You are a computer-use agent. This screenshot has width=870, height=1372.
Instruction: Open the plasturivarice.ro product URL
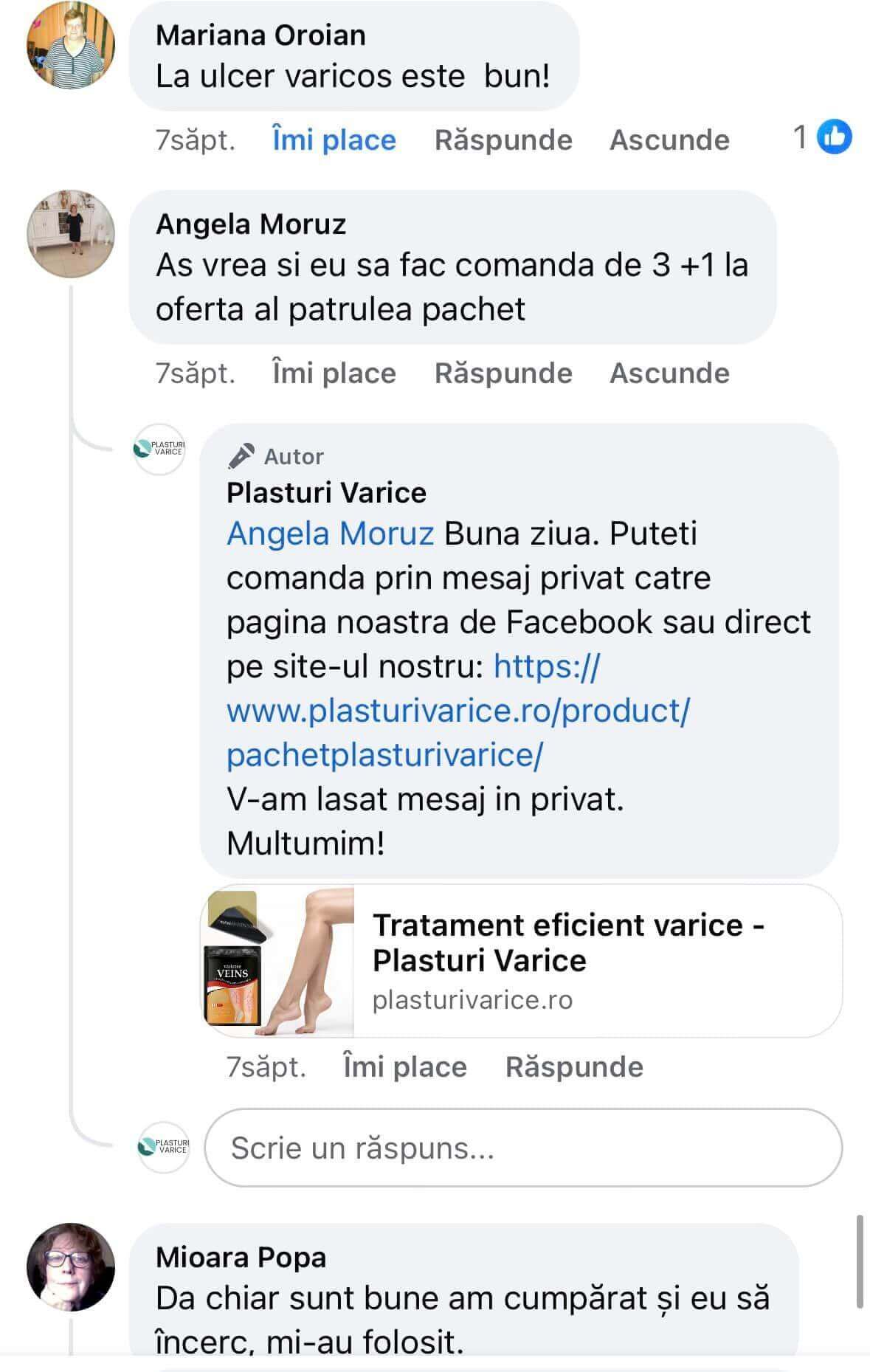[458, 711]
